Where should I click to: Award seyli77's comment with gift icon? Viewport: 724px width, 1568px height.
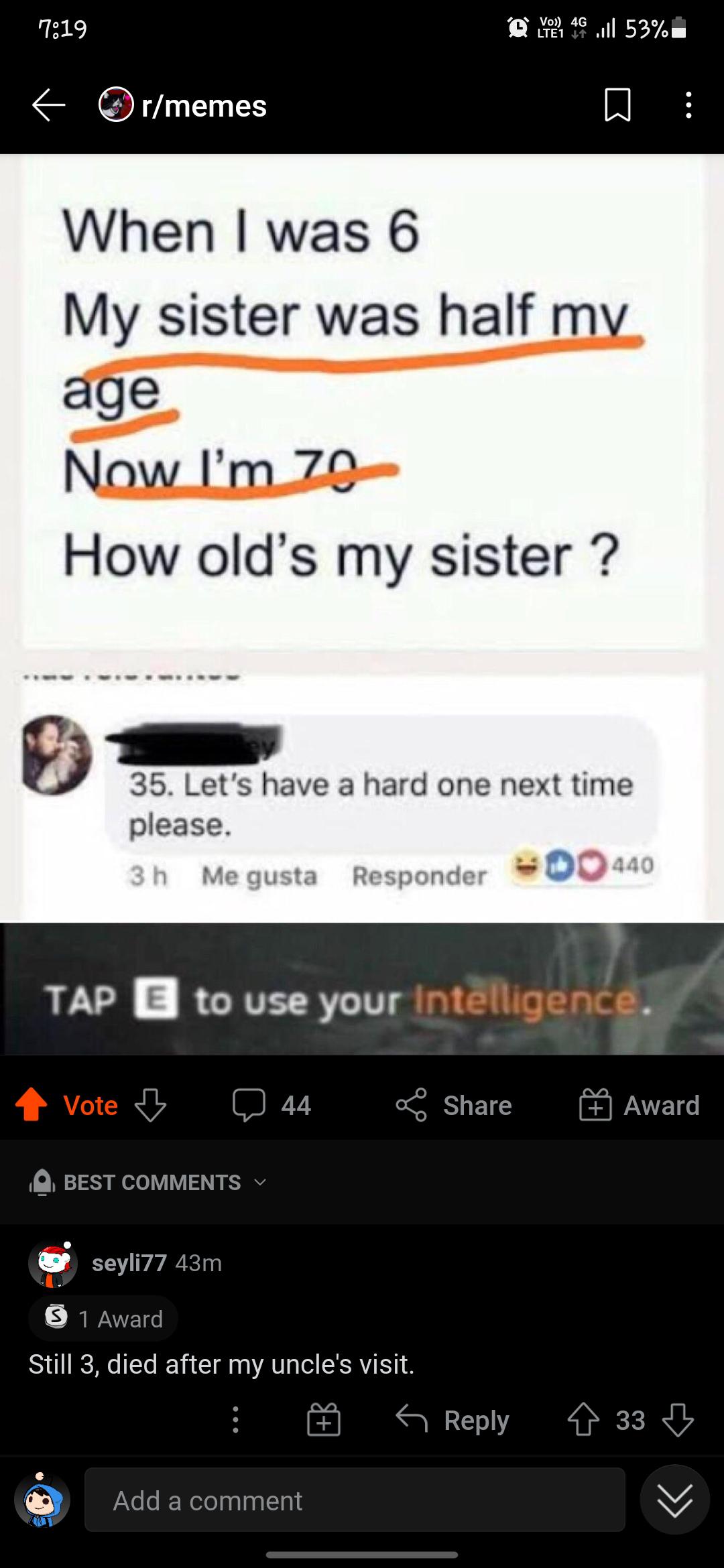[324, 1420]
